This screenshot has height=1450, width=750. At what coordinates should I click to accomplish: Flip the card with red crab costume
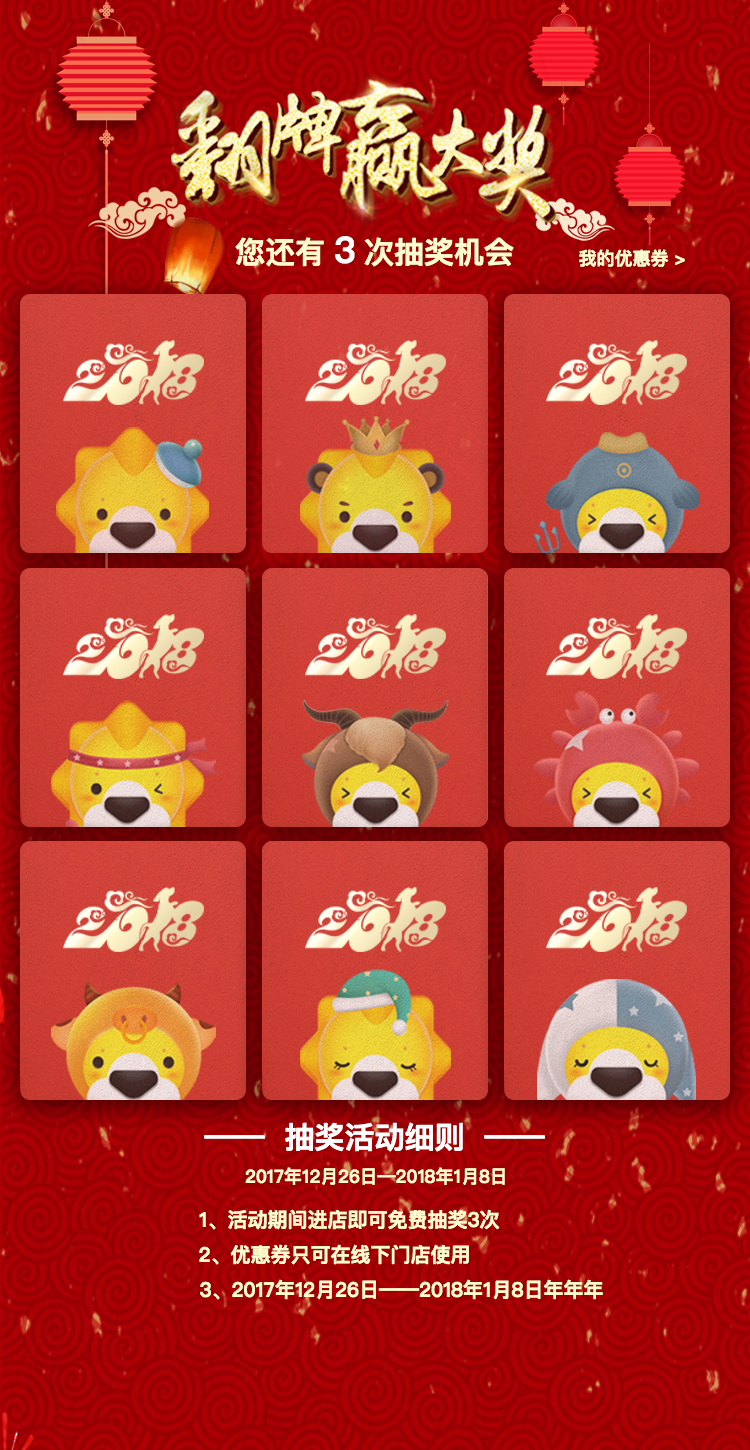pos(617,697)
